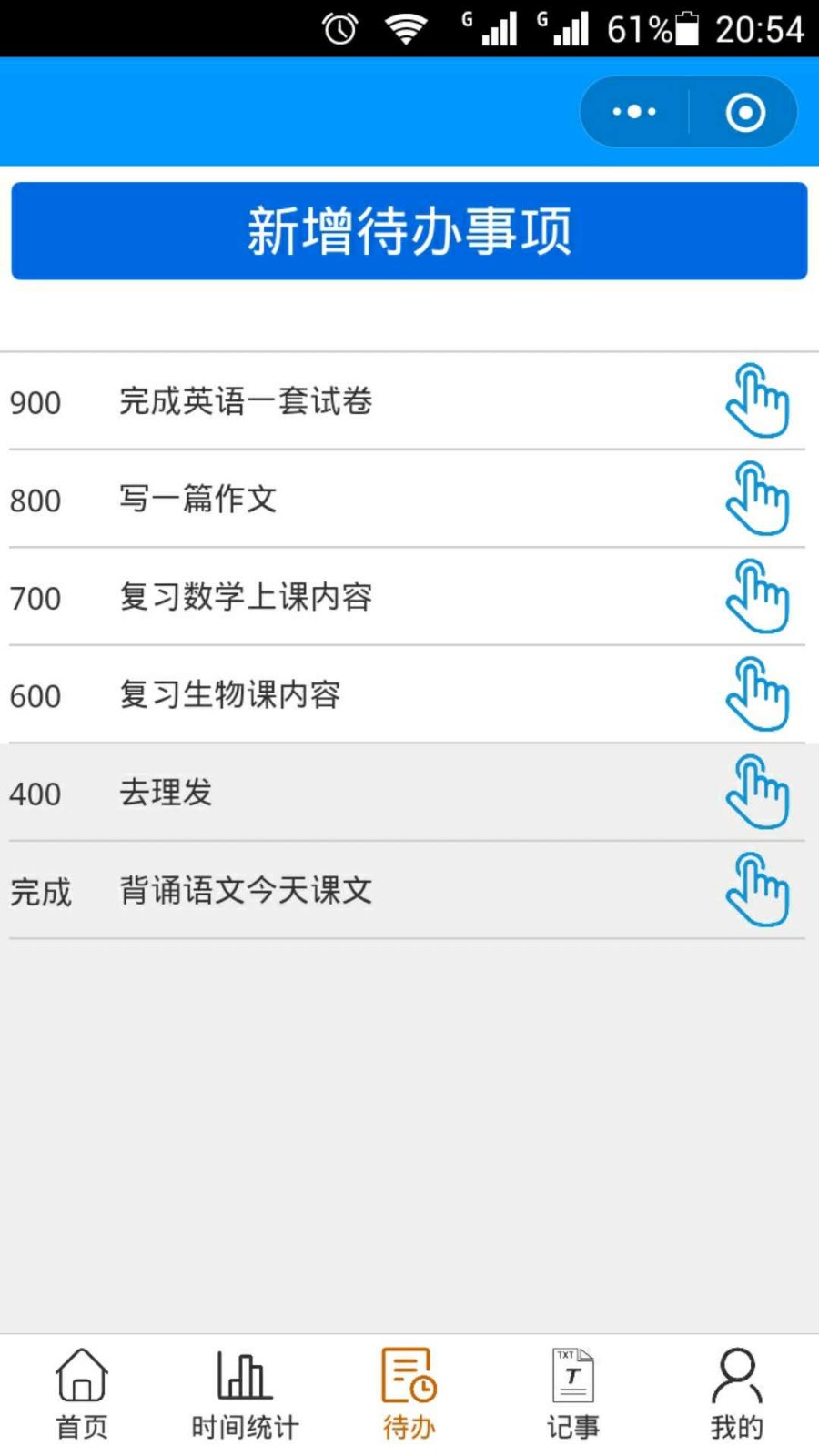
Task: Open the 时间统计 tab
Action: click(x=245, y=1394)
